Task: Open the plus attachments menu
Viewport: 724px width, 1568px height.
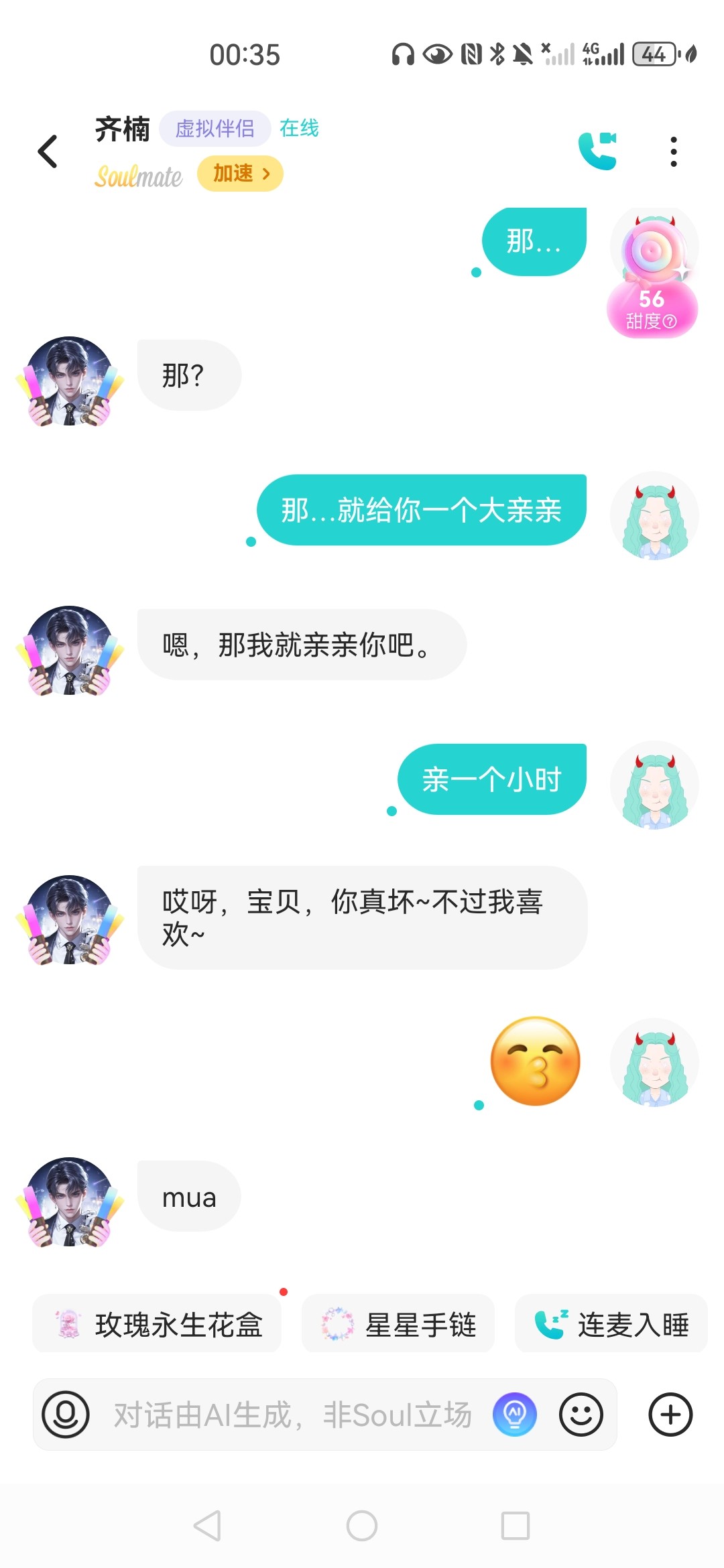Action: pyautogui.click(x=670, y=1415)
